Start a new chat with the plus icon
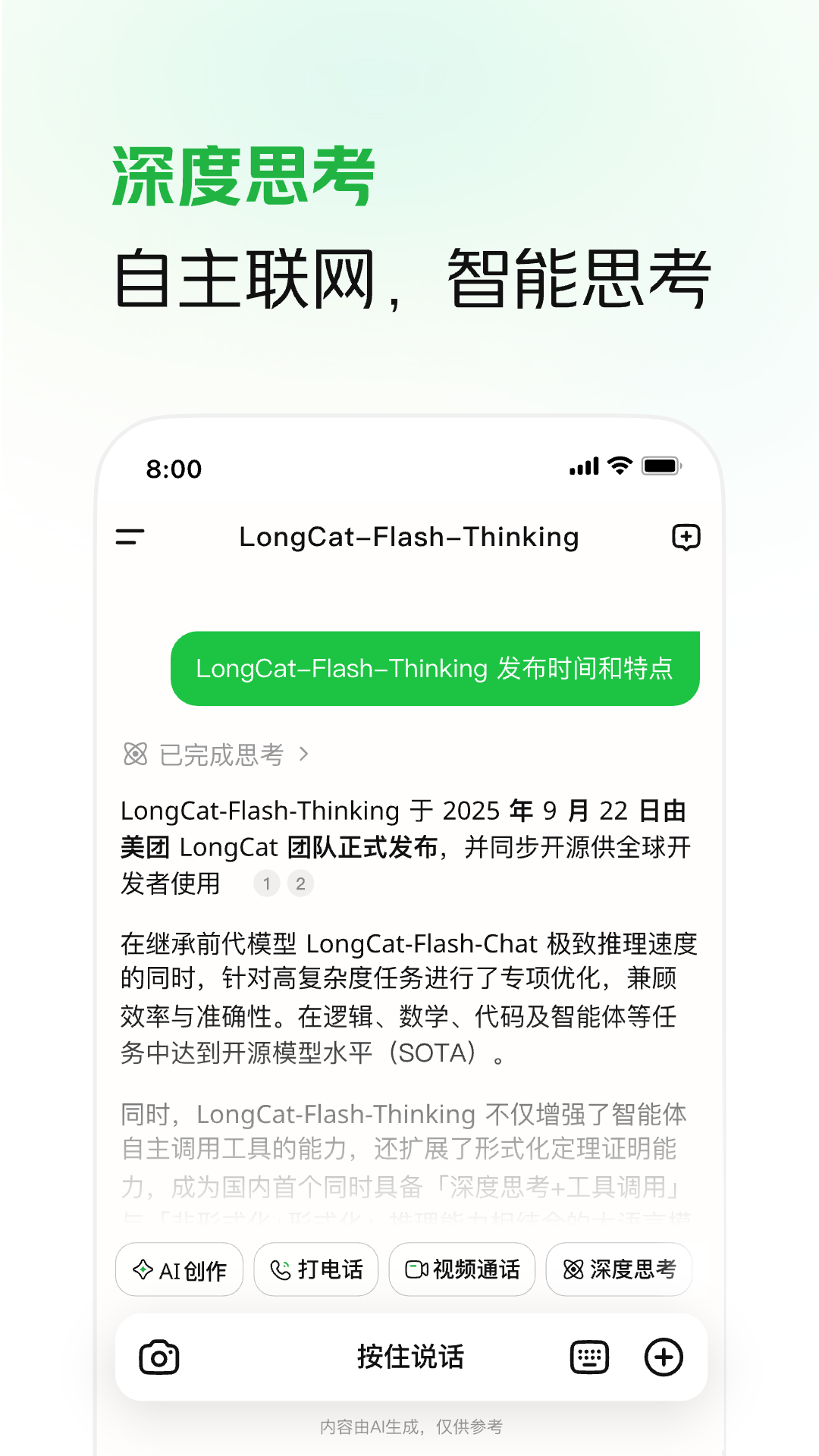819x1456 pixels. point(685,538)
